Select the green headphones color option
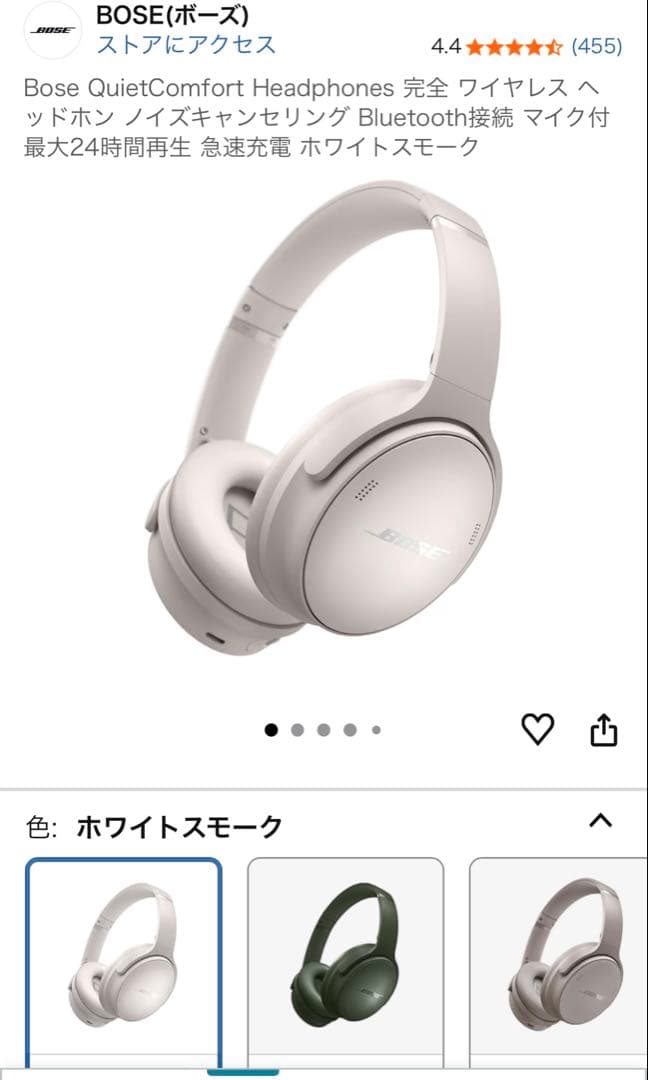648x1080 pixels. pos(345,955)
